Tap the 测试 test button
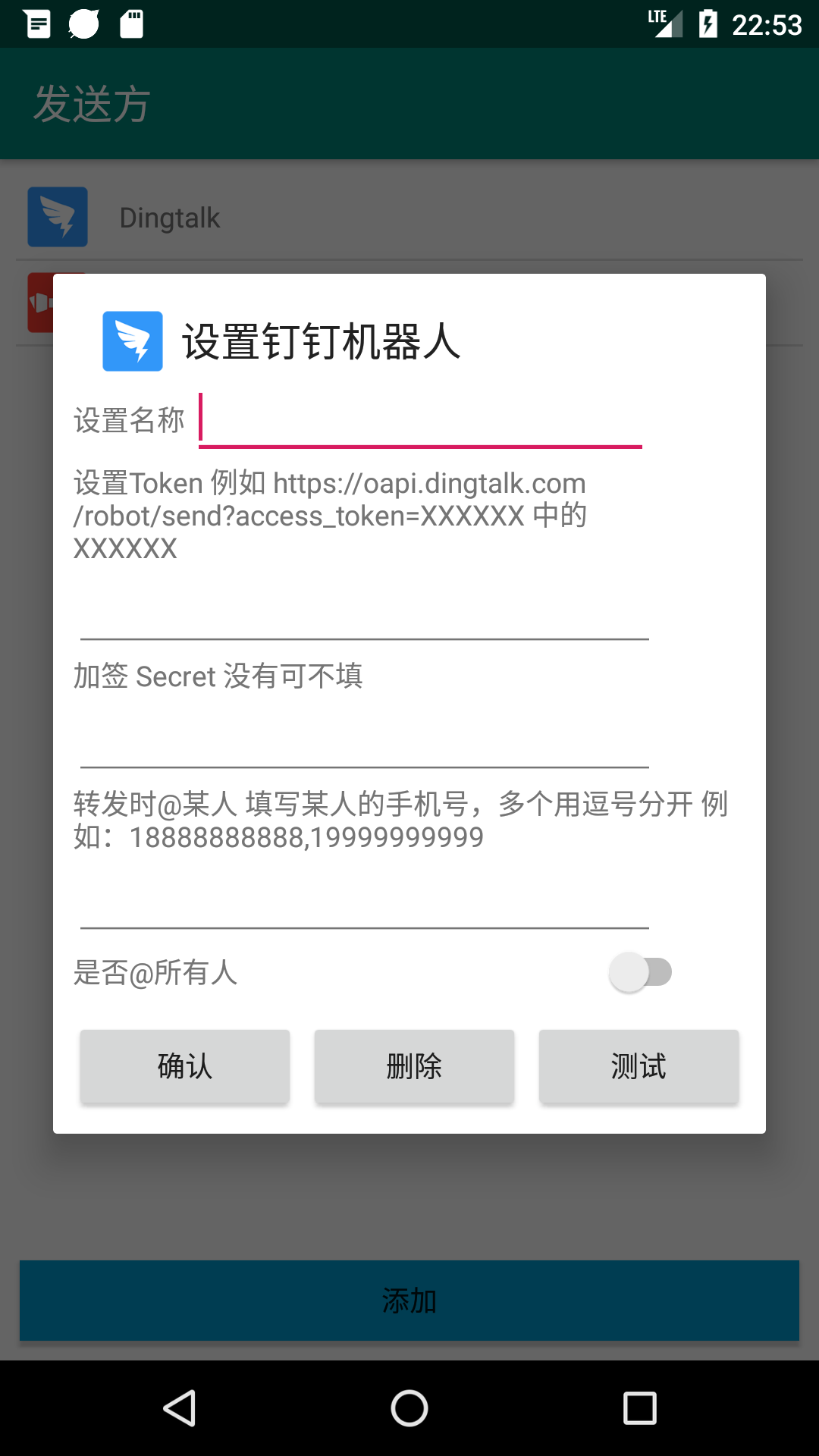Image resolution: width=819 pixels, height=1456 pixels. 639,1066
